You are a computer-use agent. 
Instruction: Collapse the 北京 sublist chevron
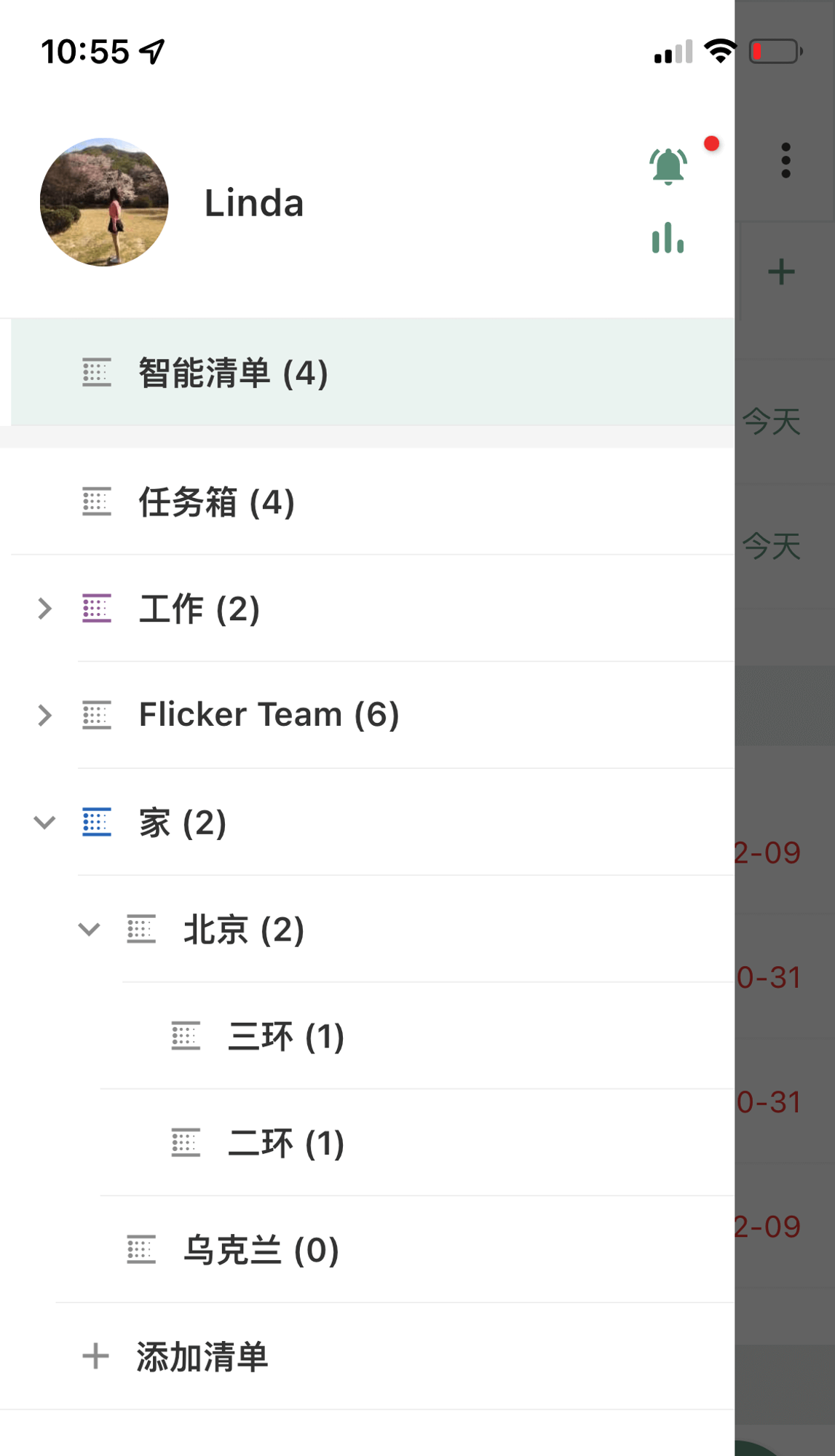[89, 930]
